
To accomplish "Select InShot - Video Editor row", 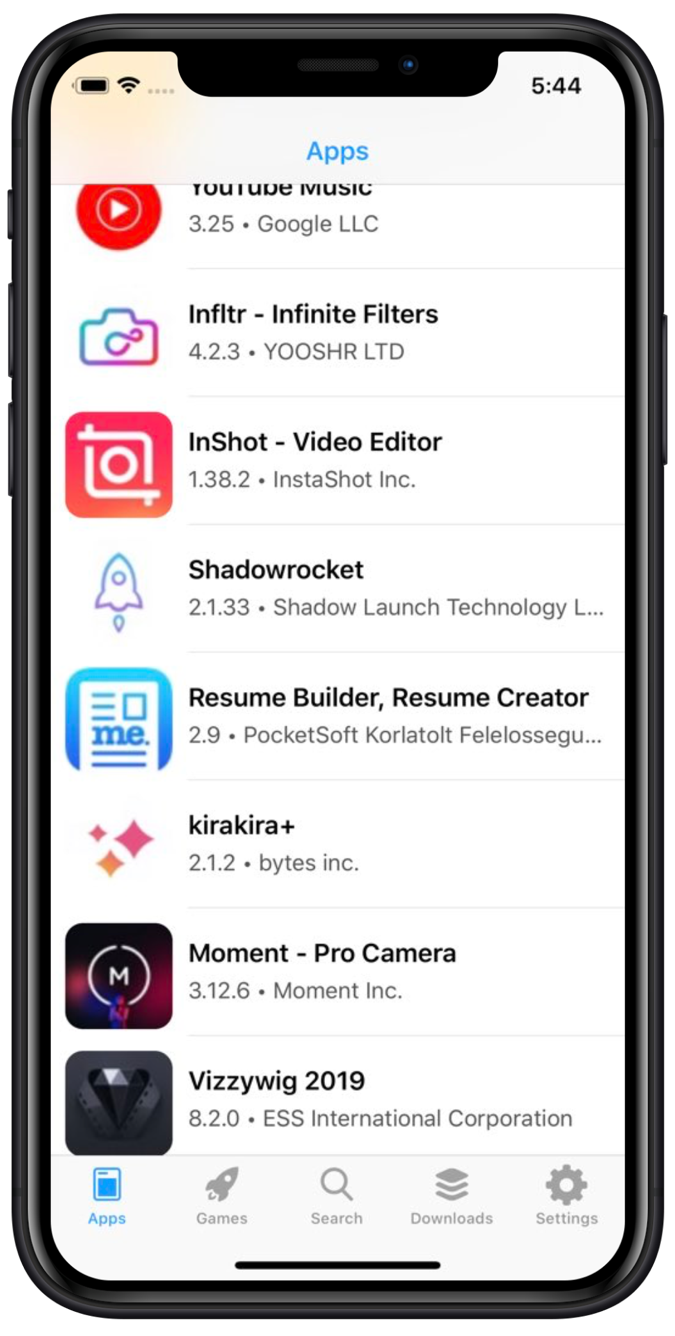I will (x=338, y=461).
